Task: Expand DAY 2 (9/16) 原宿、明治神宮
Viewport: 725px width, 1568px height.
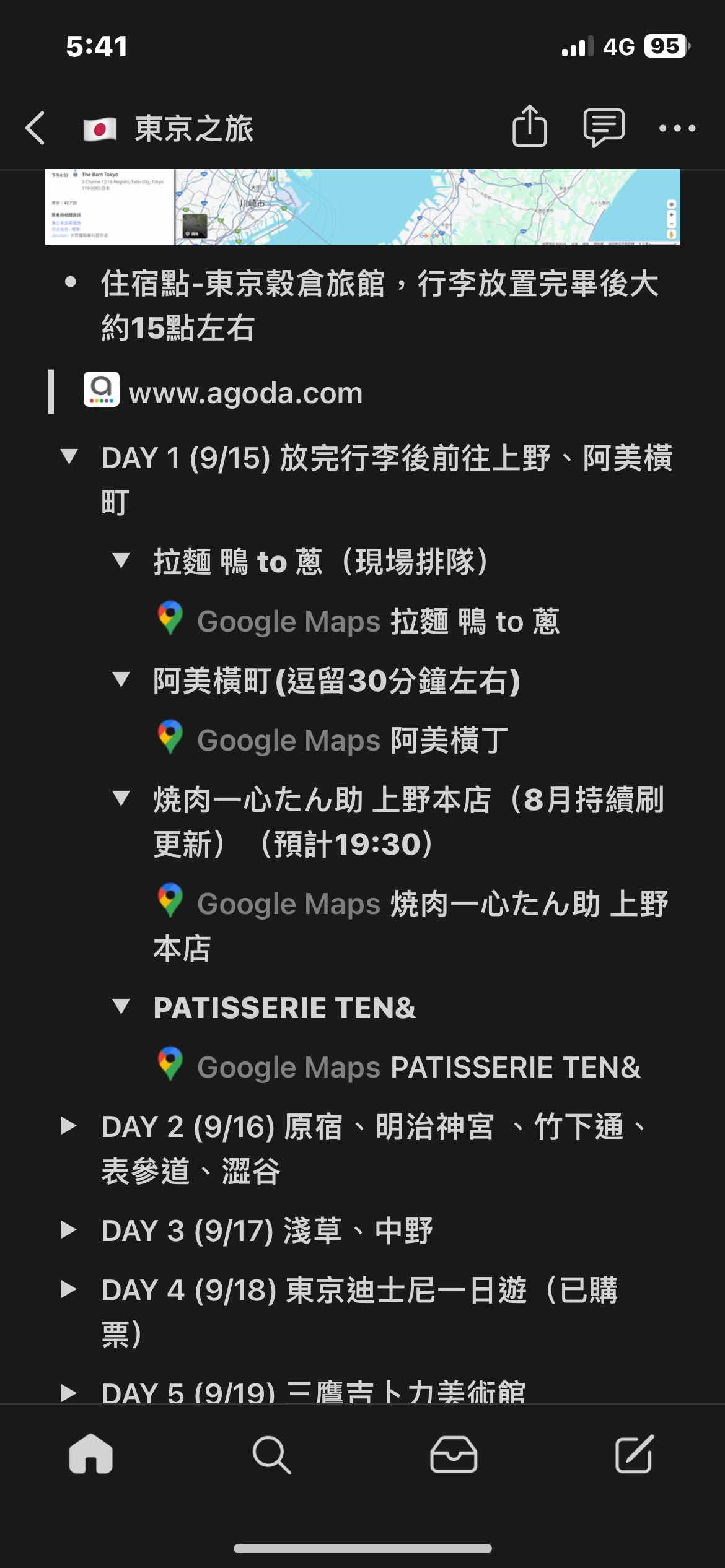Action: [69, 1126]
